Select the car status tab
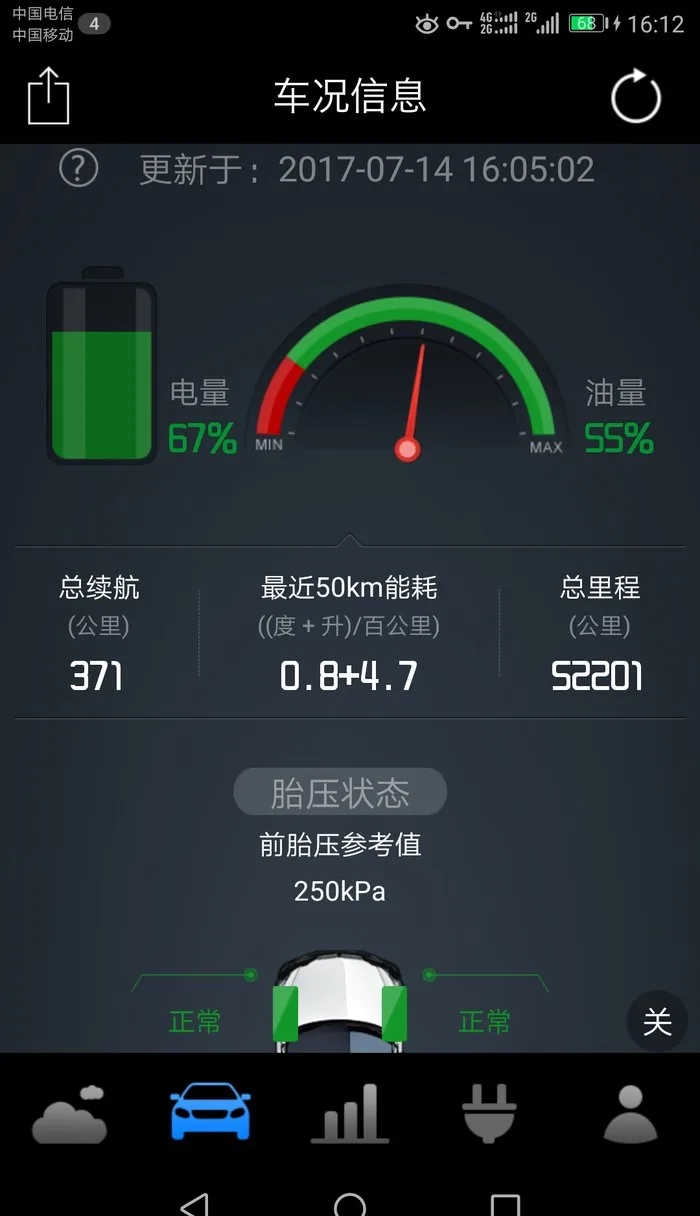The width and height of the screenshot is (700, 1216). (210, 1112)
